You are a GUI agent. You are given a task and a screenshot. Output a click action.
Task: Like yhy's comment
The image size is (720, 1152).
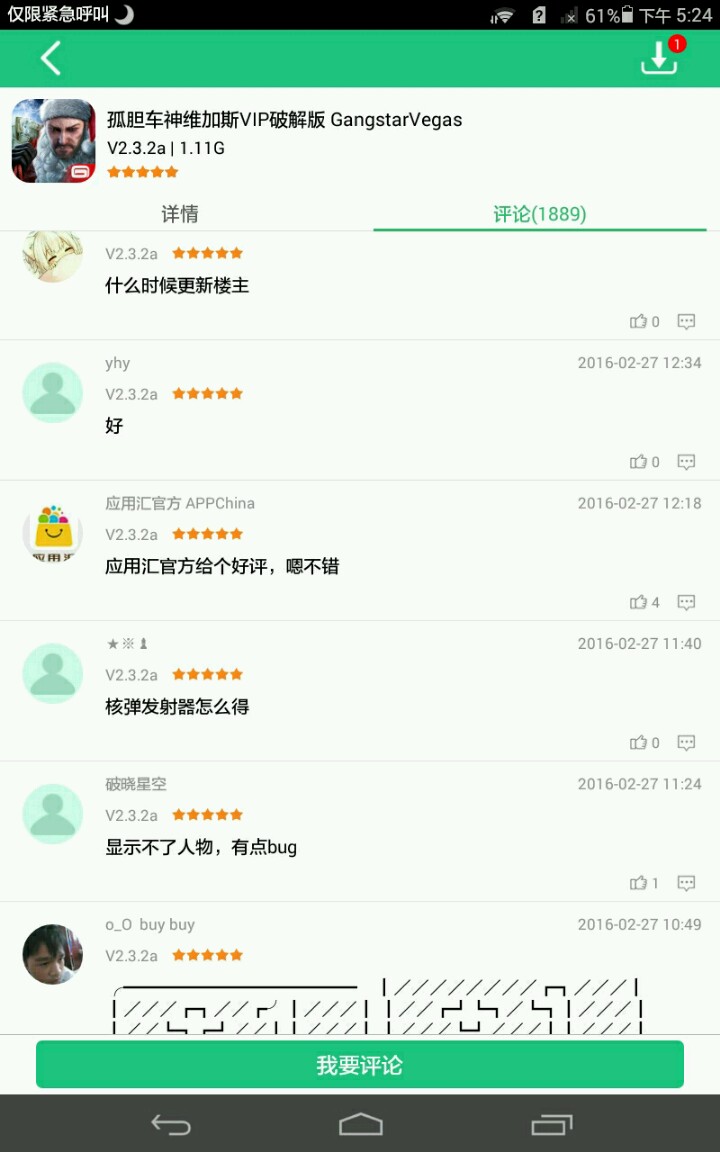pos(644,462)
